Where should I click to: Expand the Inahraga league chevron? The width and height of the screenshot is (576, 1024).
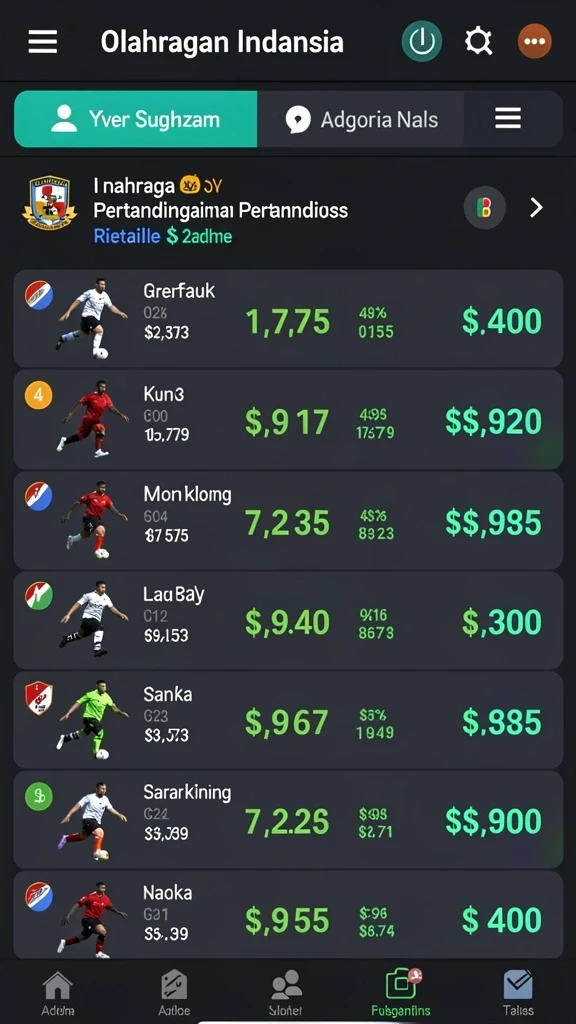tap(536, 208)
